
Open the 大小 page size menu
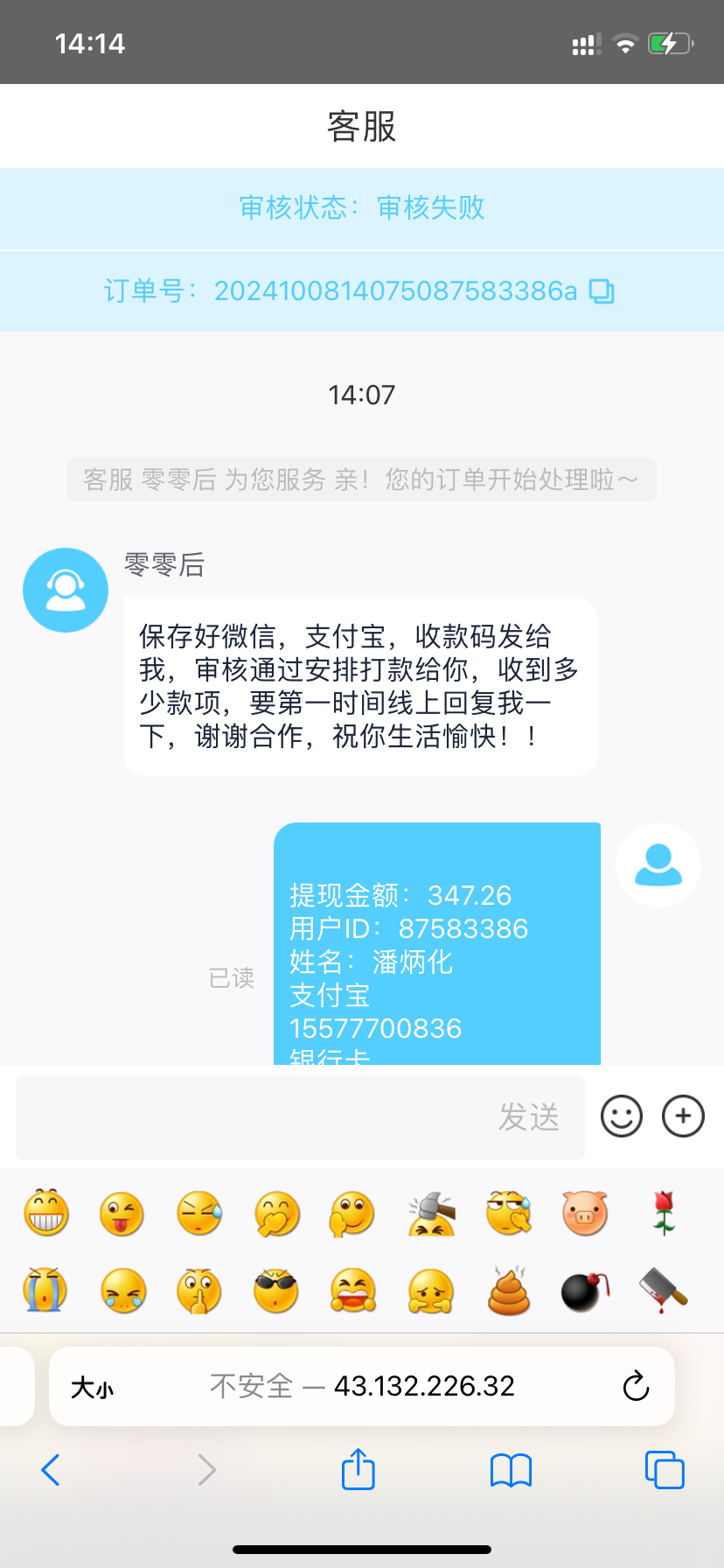[x=95, y=1385]
